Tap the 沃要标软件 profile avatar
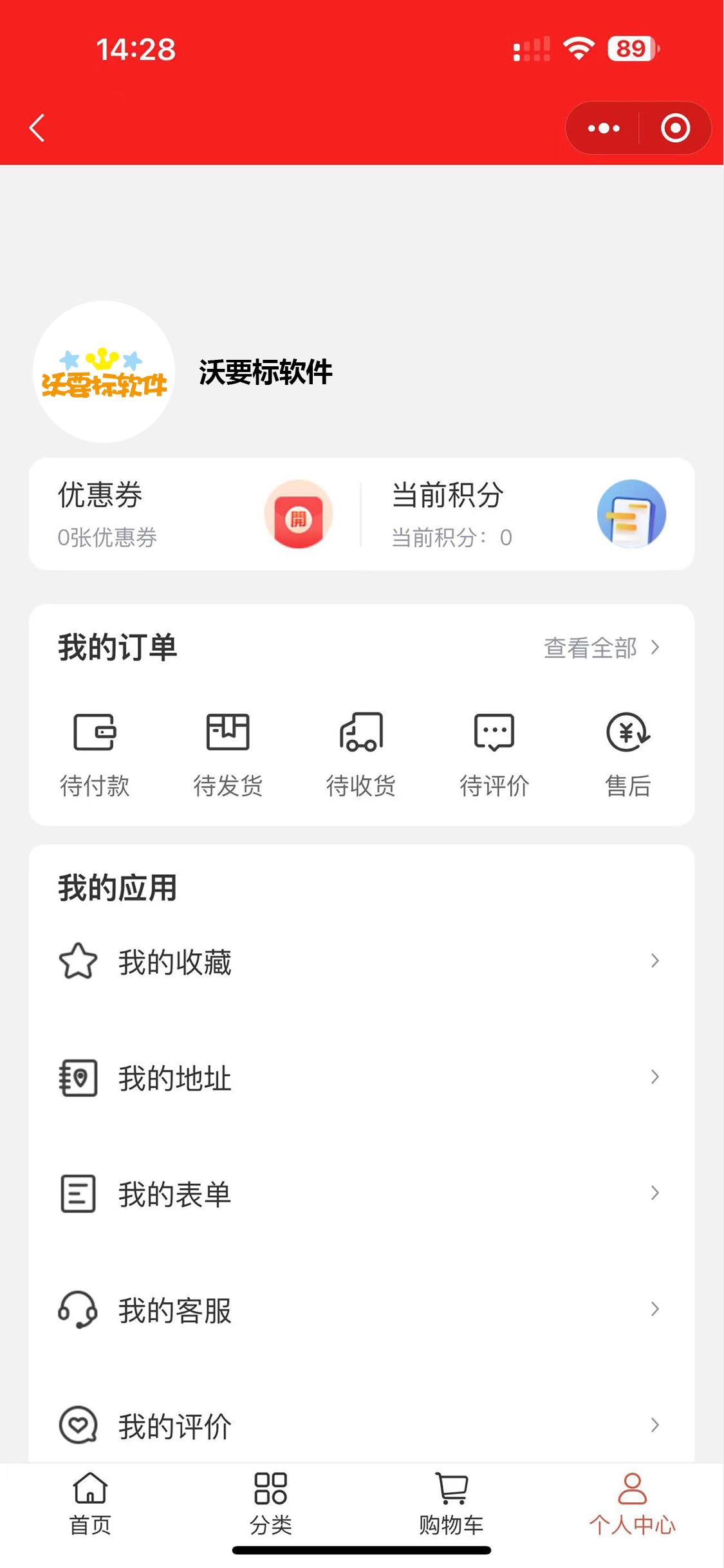The height and width of the screenshot is (1568, 724). pyautogui.click(x=104, y=372)
